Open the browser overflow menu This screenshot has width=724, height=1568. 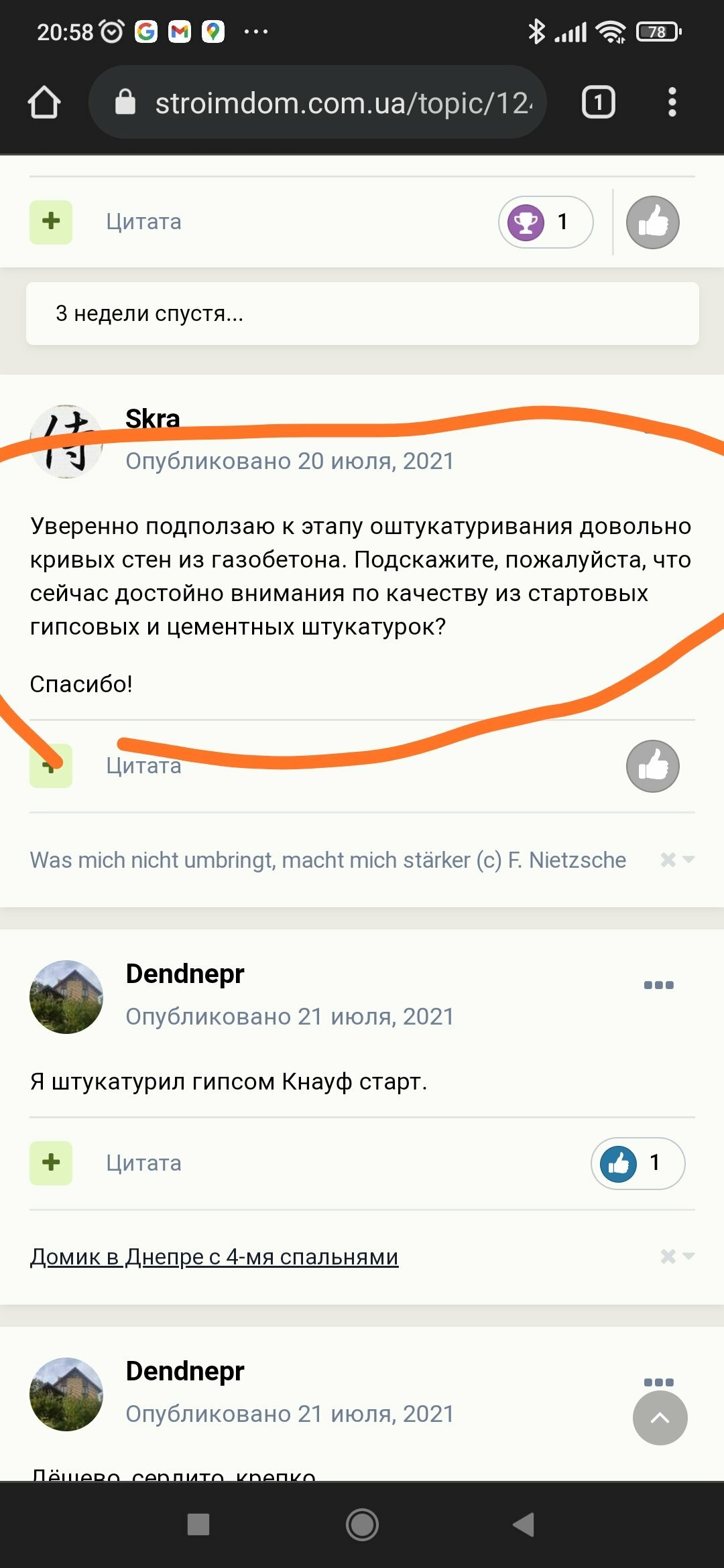[x=672, y=103]
